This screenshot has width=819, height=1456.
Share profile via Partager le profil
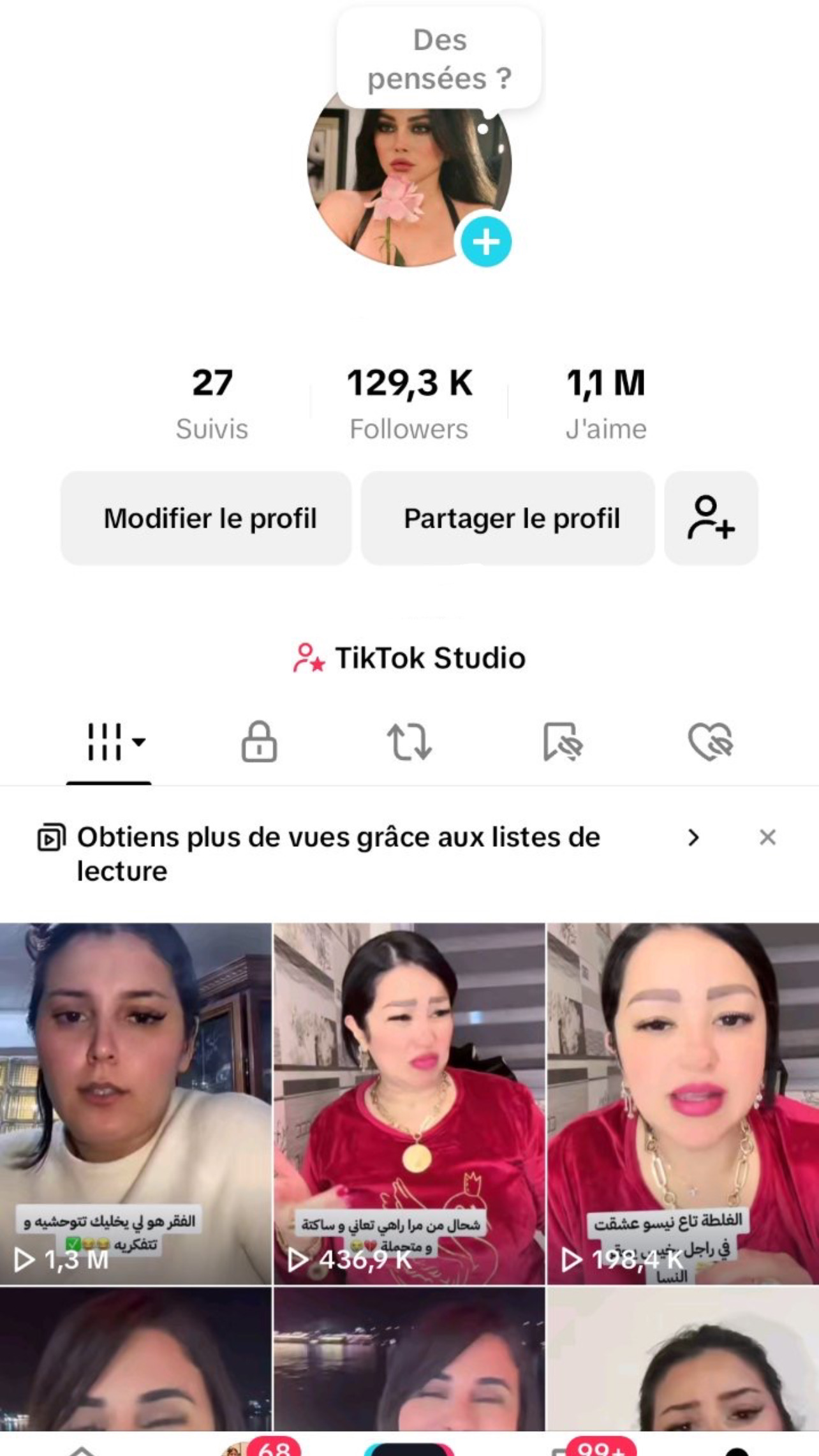click(508, 518)
